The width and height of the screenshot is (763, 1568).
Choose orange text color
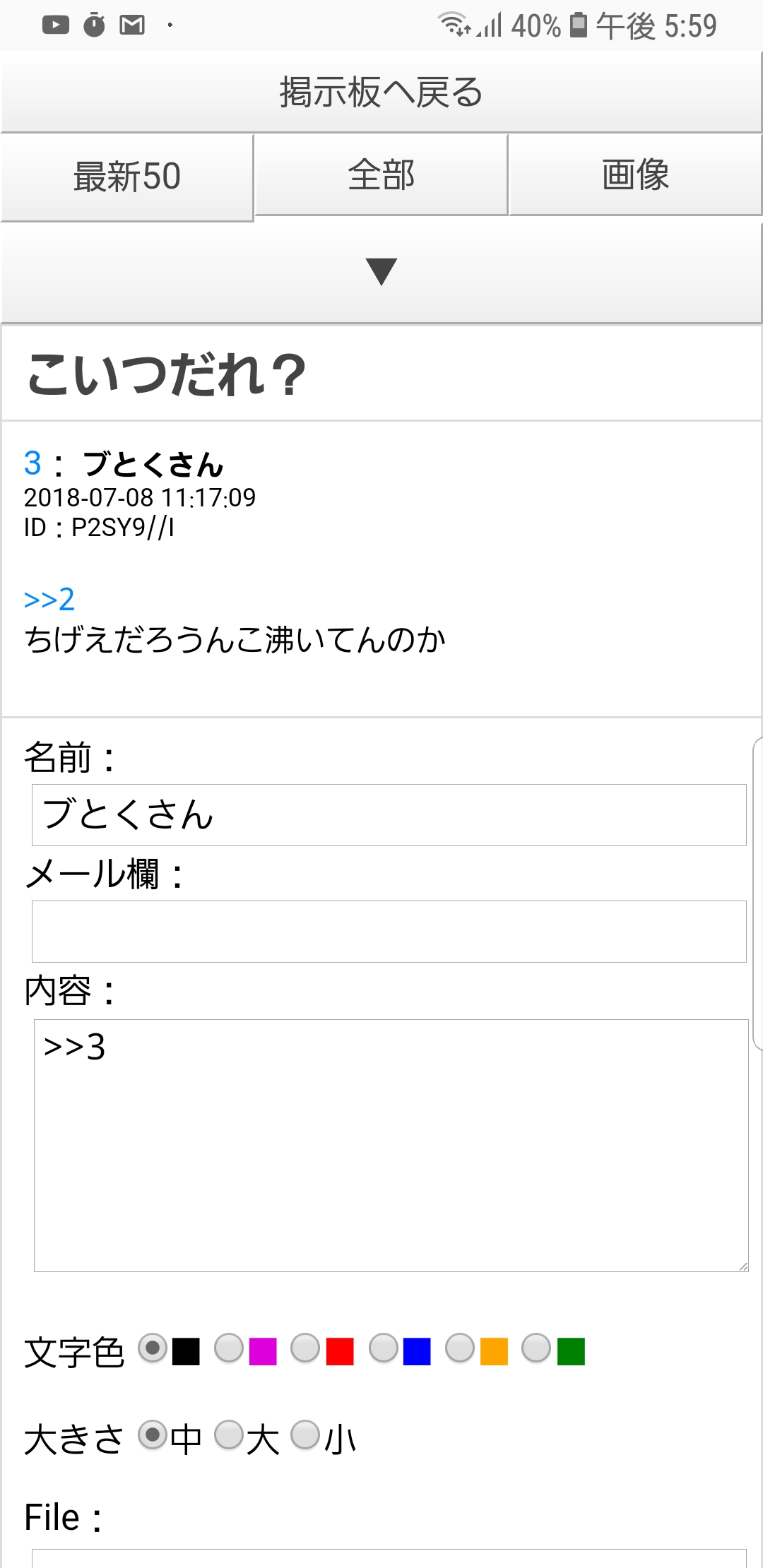[460, 1348]
